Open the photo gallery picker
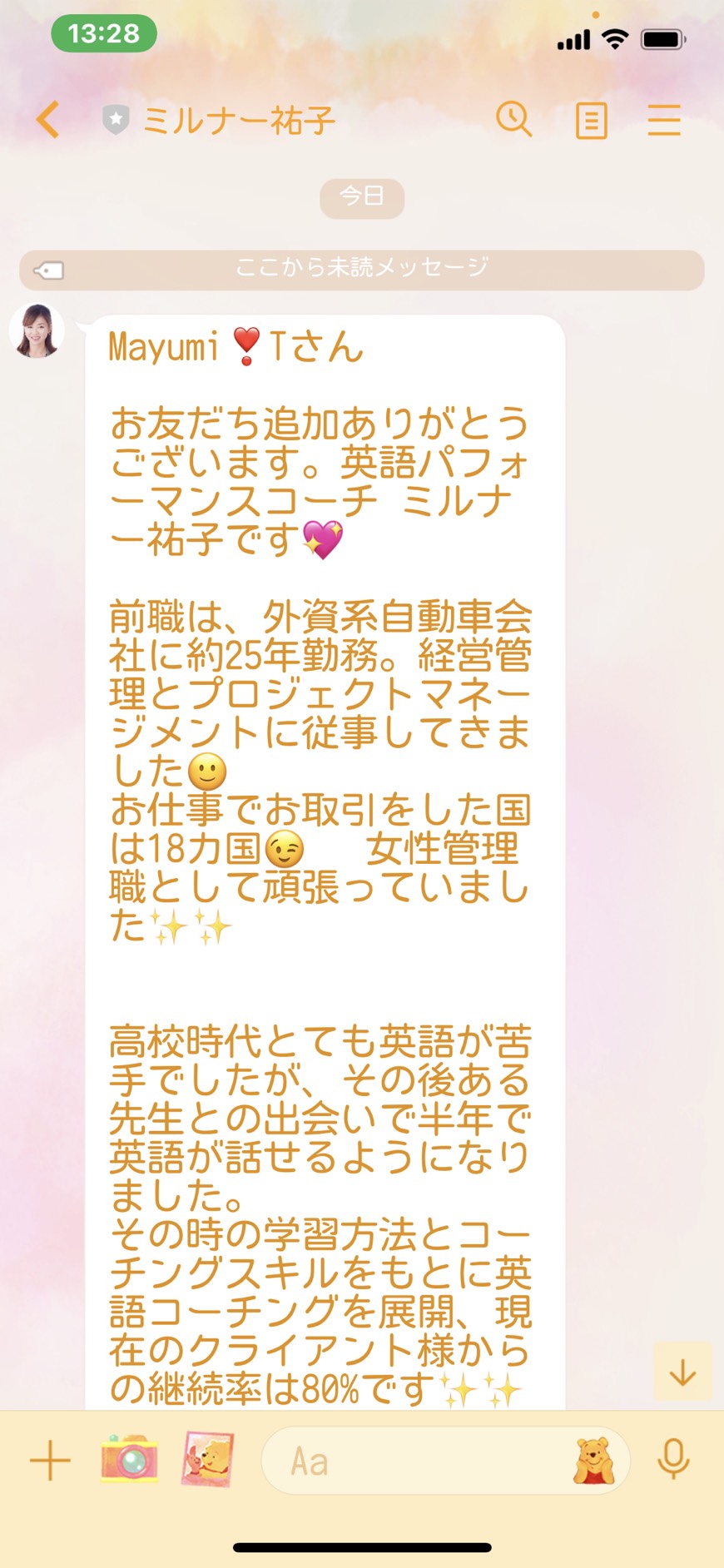 coord(207,1459)
